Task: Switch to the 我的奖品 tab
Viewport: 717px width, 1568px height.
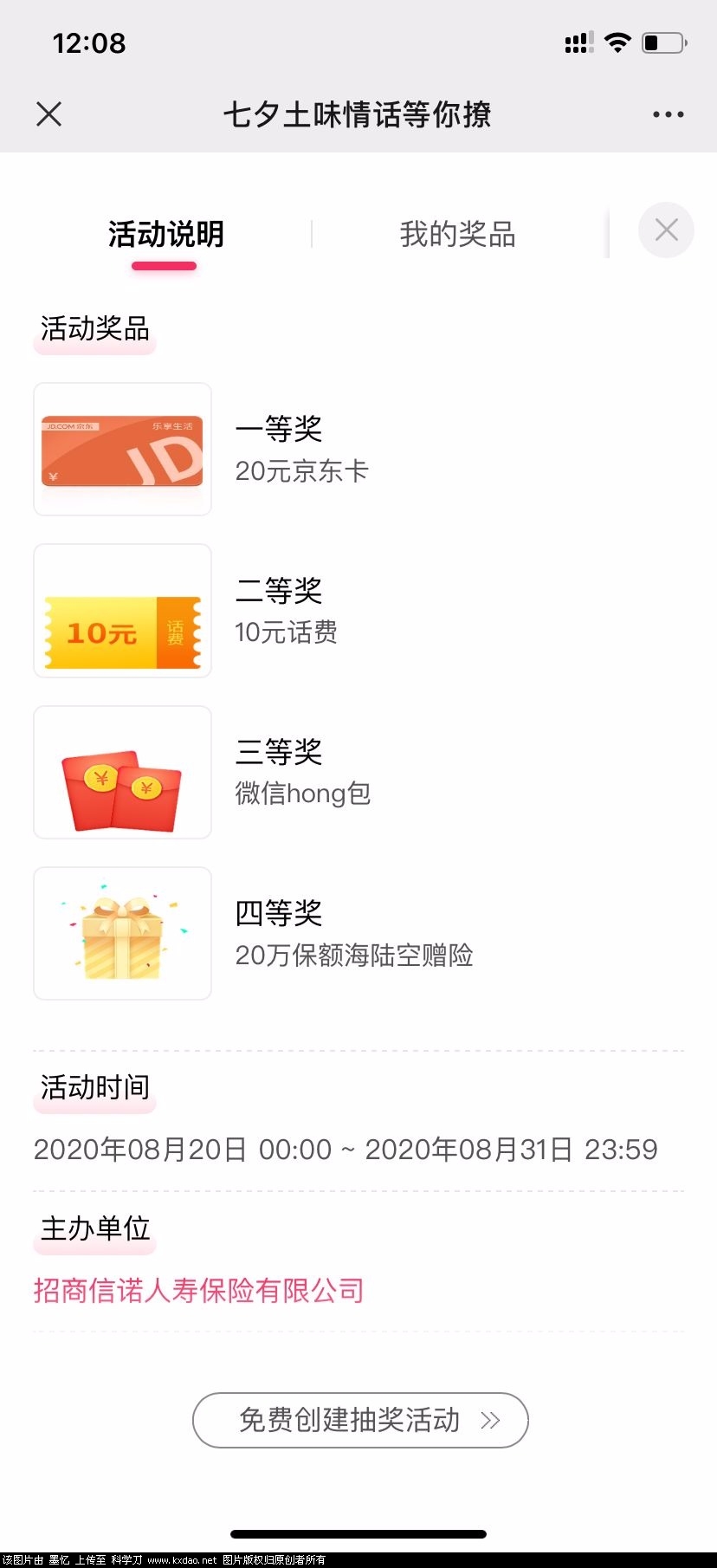Action: 457,234
